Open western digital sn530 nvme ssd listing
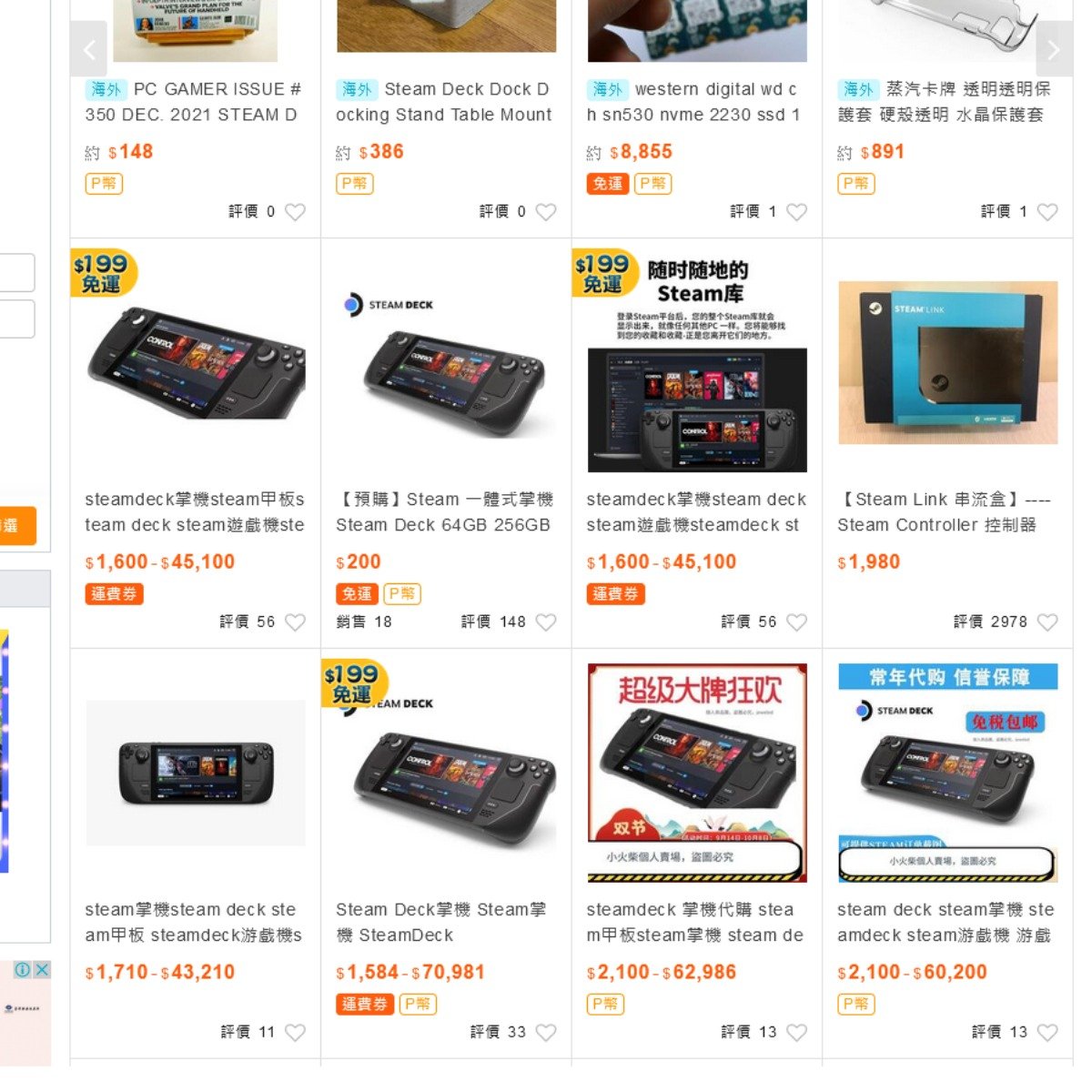 point(694,101)
